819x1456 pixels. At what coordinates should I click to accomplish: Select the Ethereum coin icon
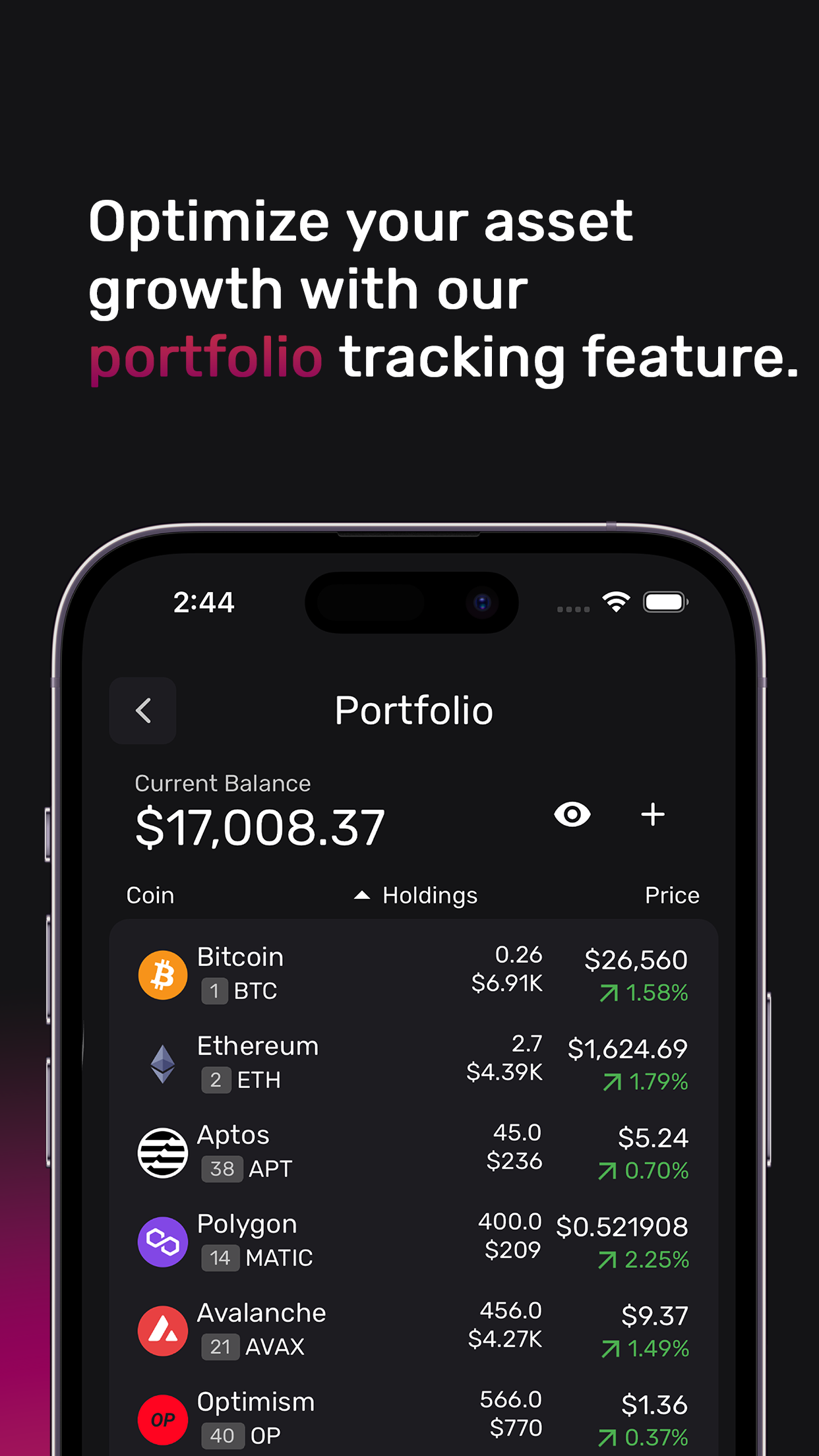(x=162, y=1062)
